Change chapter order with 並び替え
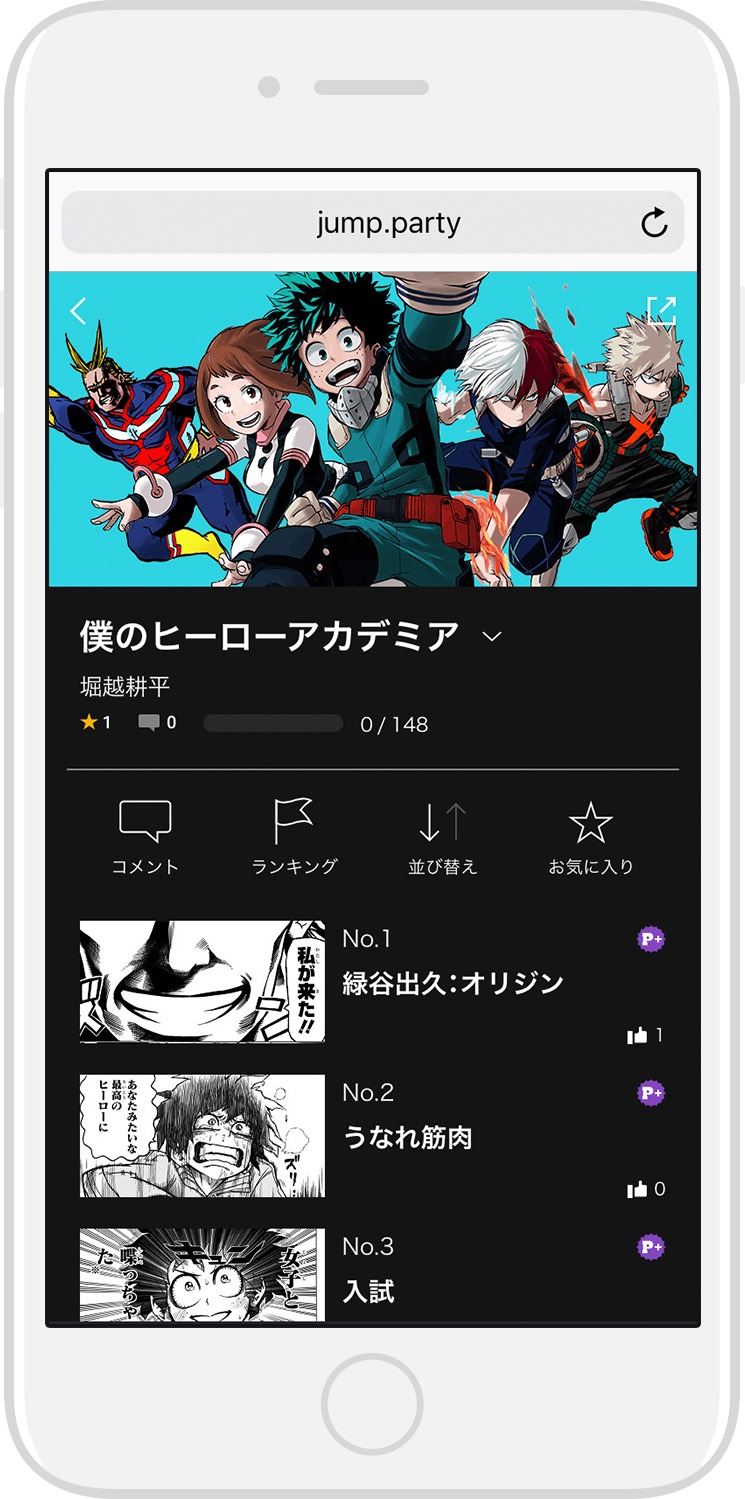 (x=442, y=837)
